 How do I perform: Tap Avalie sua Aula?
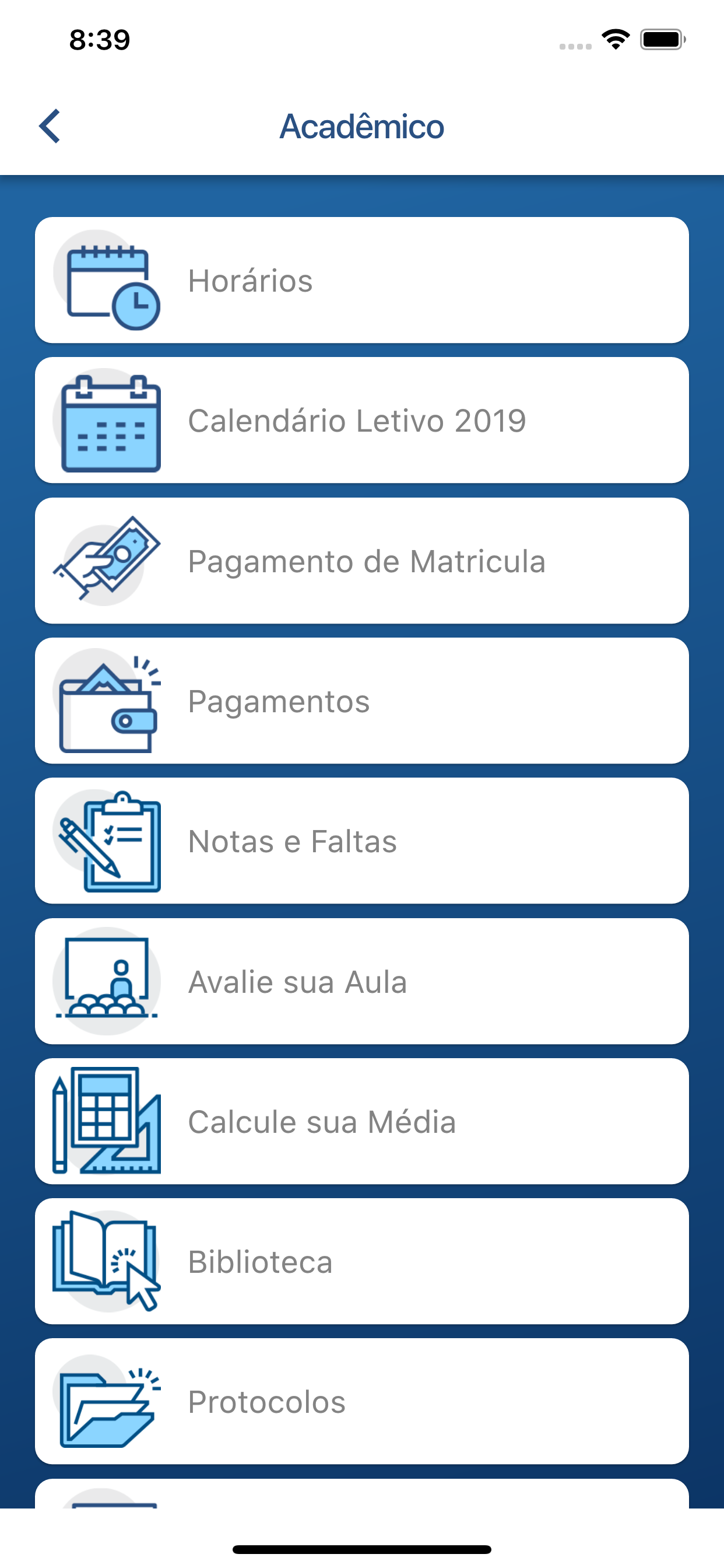(x=362, y=981)
